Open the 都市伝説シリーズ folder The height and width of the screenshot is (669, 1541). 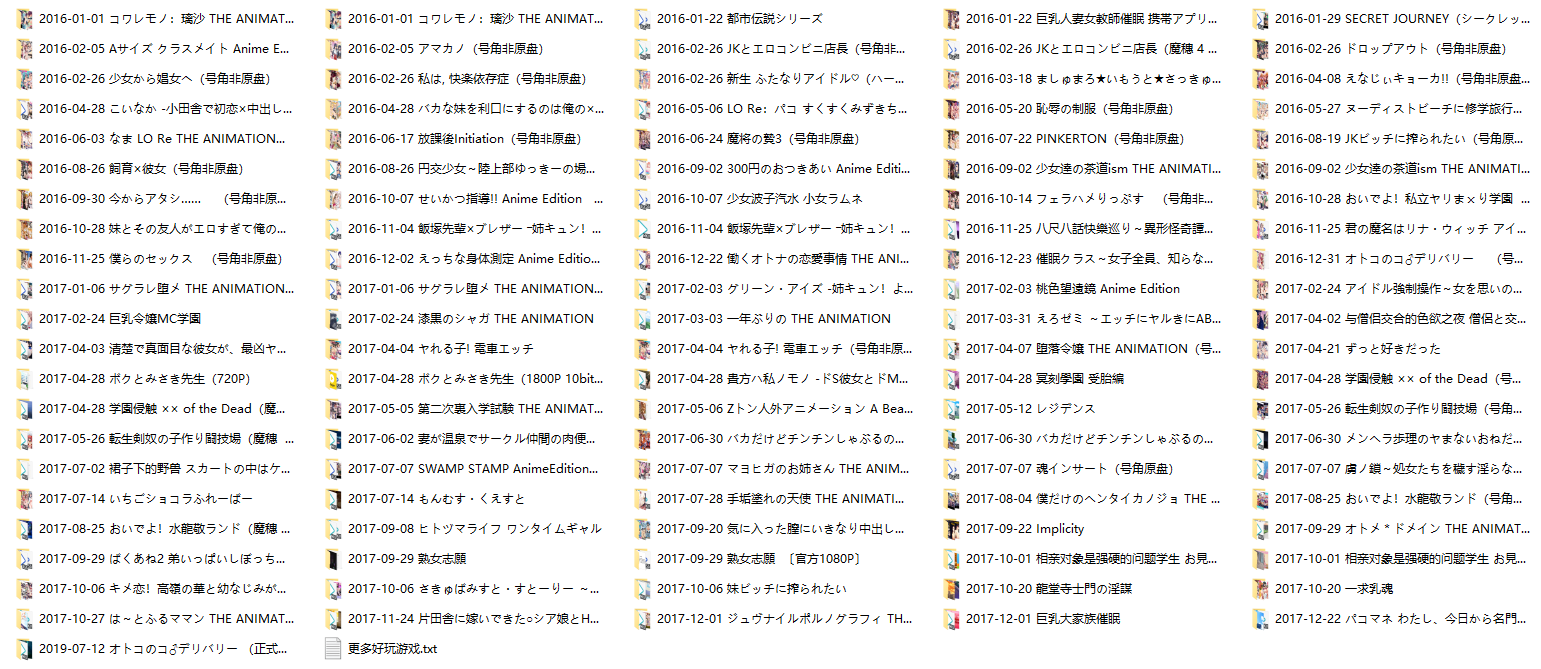click(740, 18)
